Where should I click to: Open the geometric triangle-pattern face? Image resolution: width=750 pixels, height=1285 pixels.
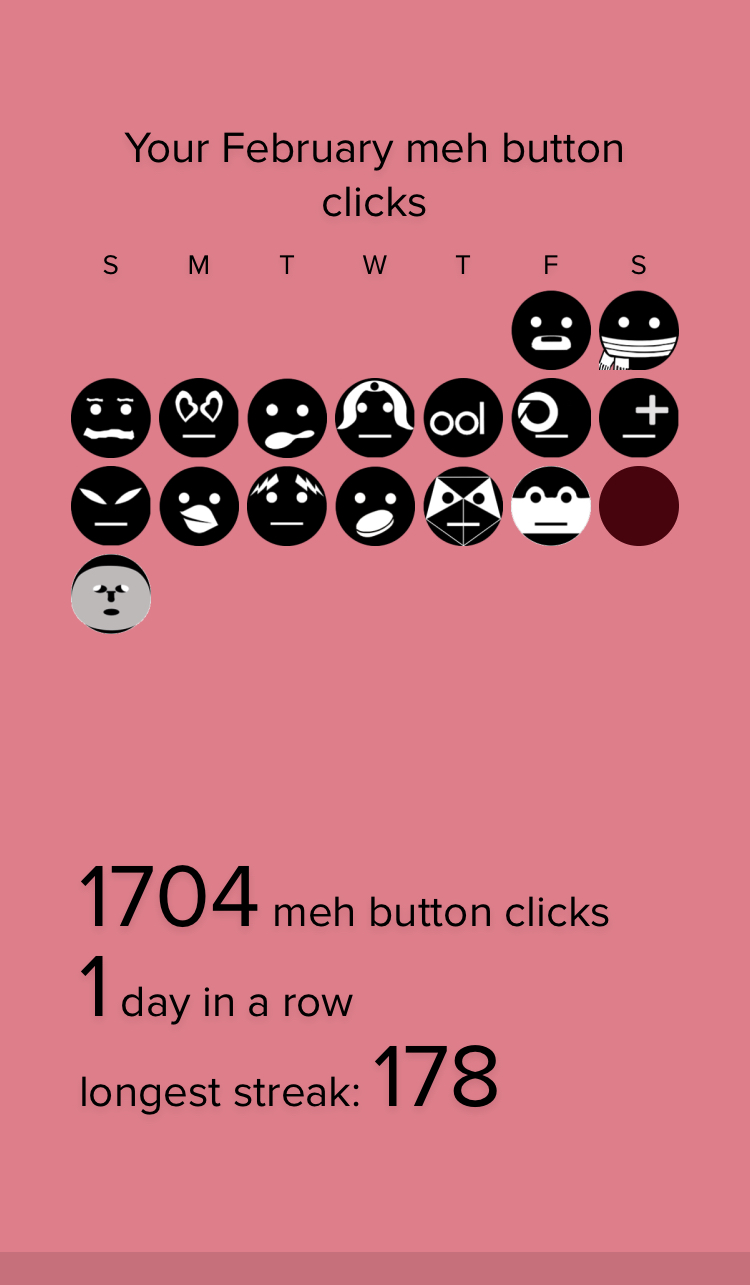pyautogui.click(x=463, y=506)
